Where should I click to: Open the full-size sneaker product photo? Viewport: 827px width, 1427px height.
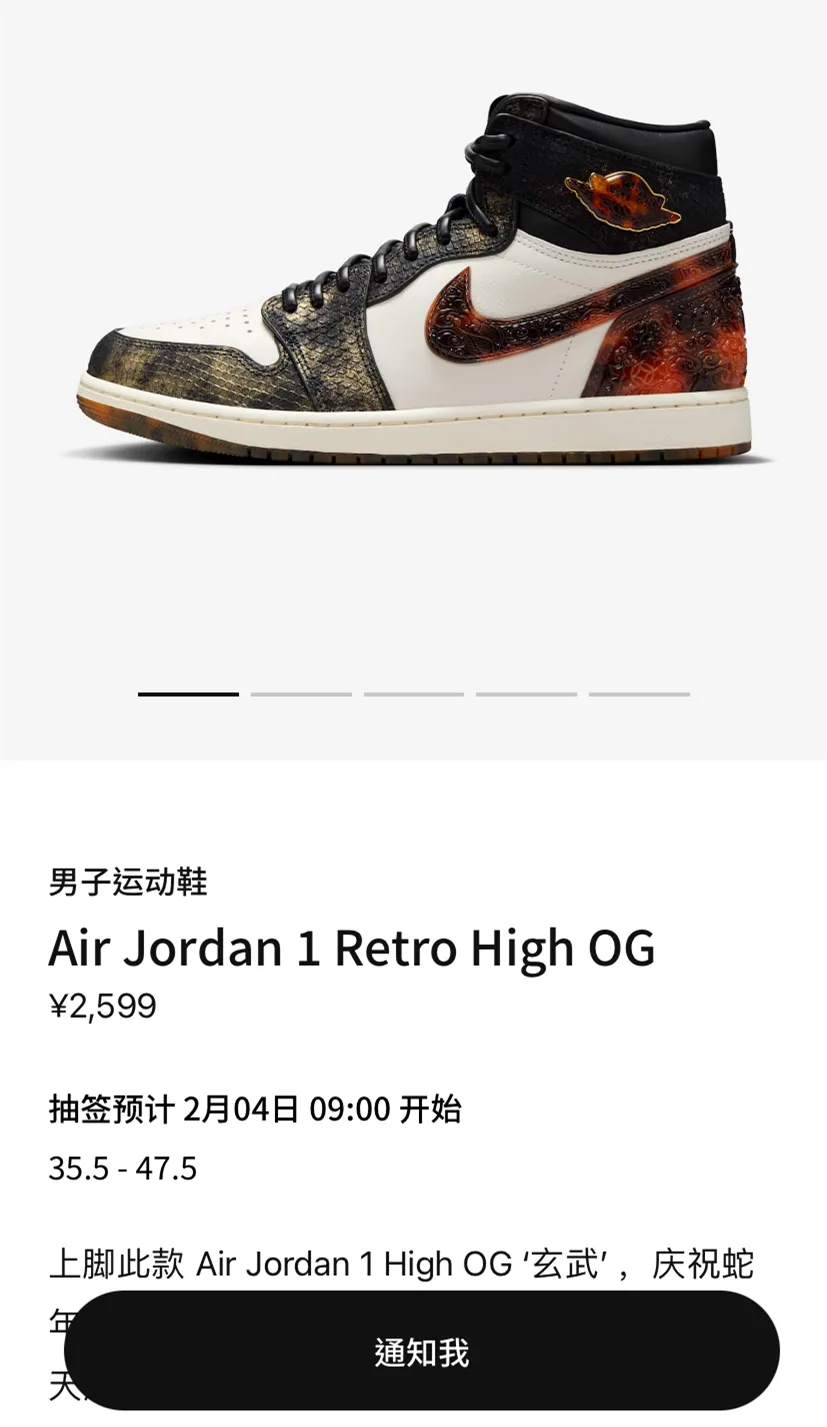(x=413, y=300)
